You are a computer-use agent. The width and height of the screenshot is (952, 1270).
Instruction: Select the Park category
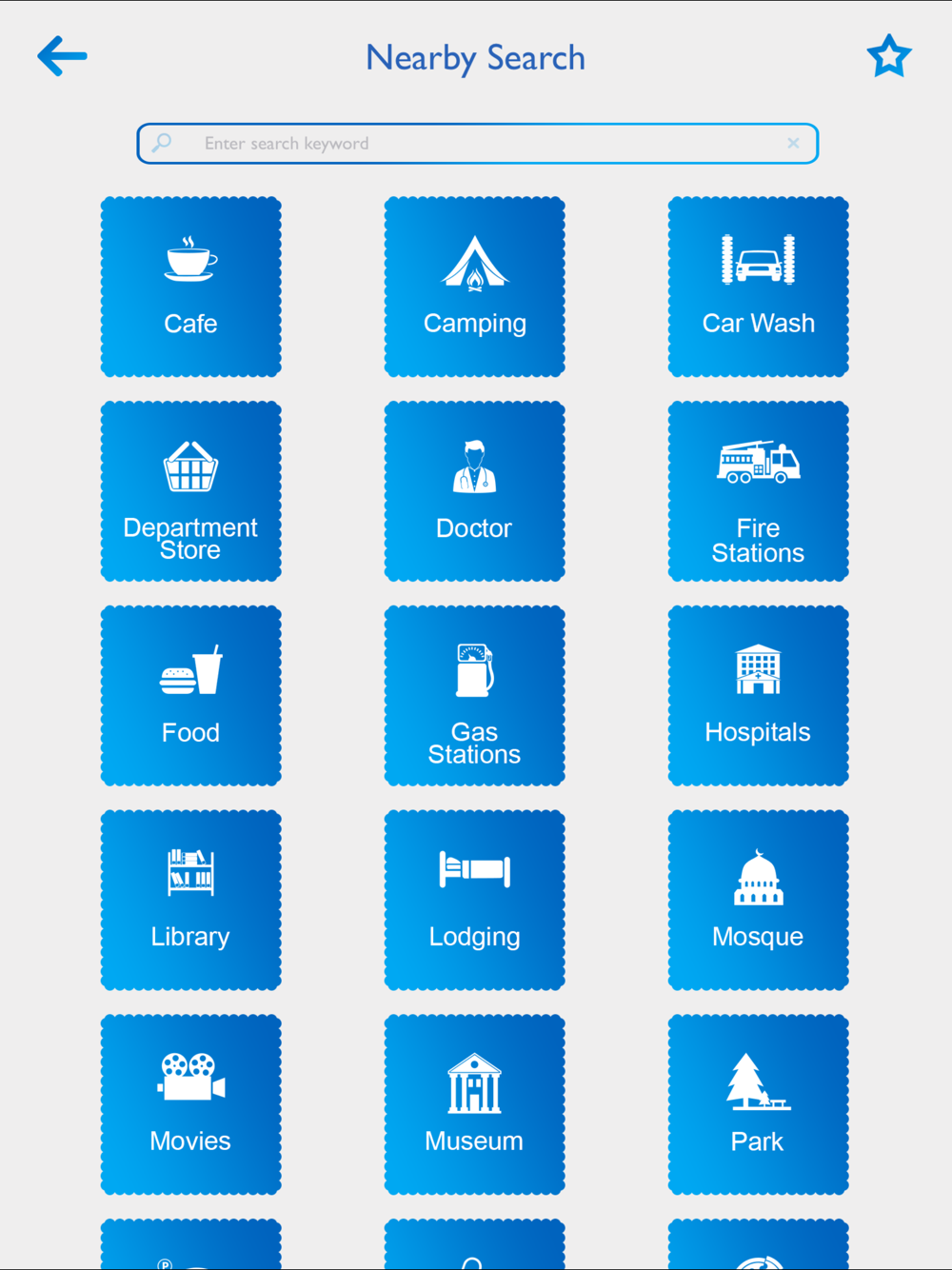759,1104
